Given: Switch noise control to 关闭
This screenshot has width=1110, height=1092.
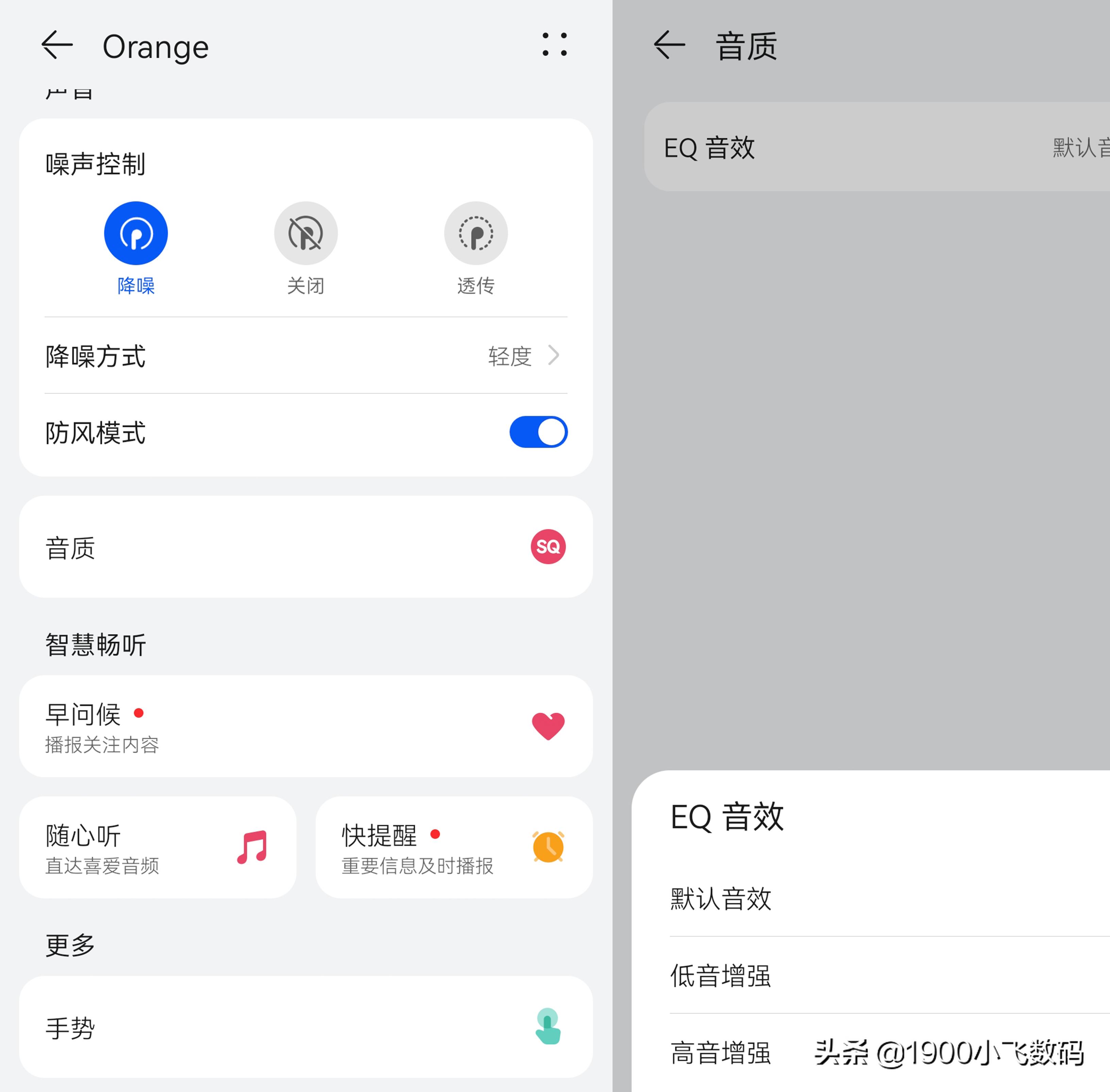Looking at the screenshot, I should (306, 234).
